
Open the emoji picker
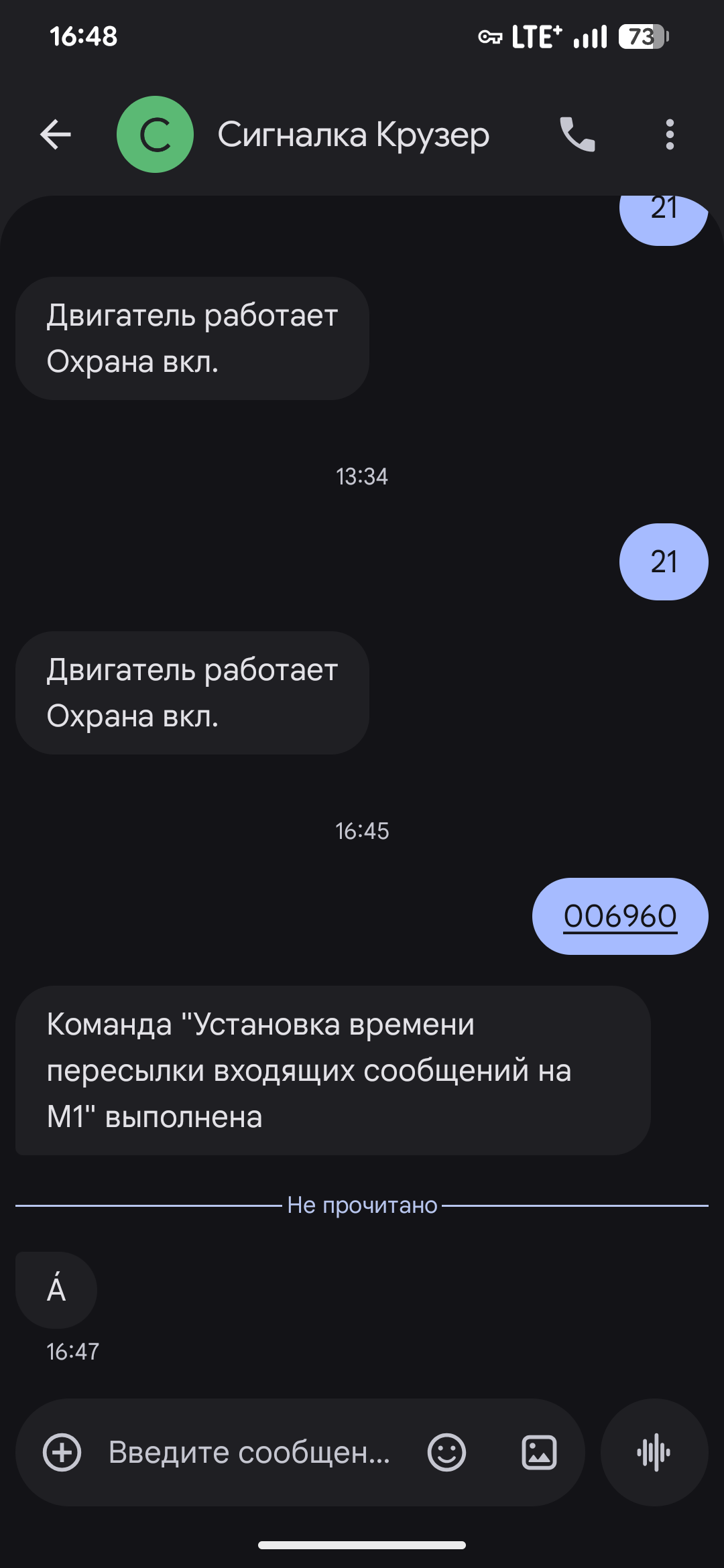(x=446, y=1453)
